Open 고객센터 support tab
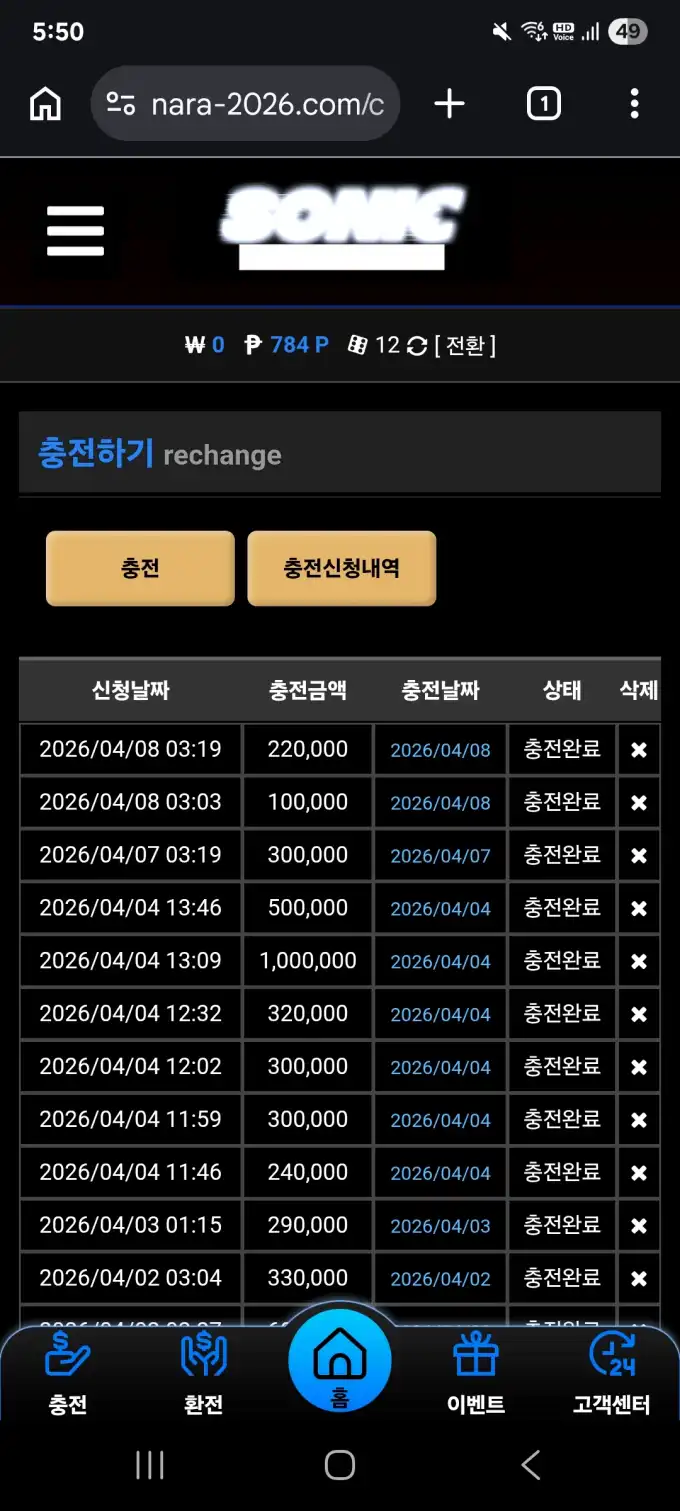 tap(611, 1375)
